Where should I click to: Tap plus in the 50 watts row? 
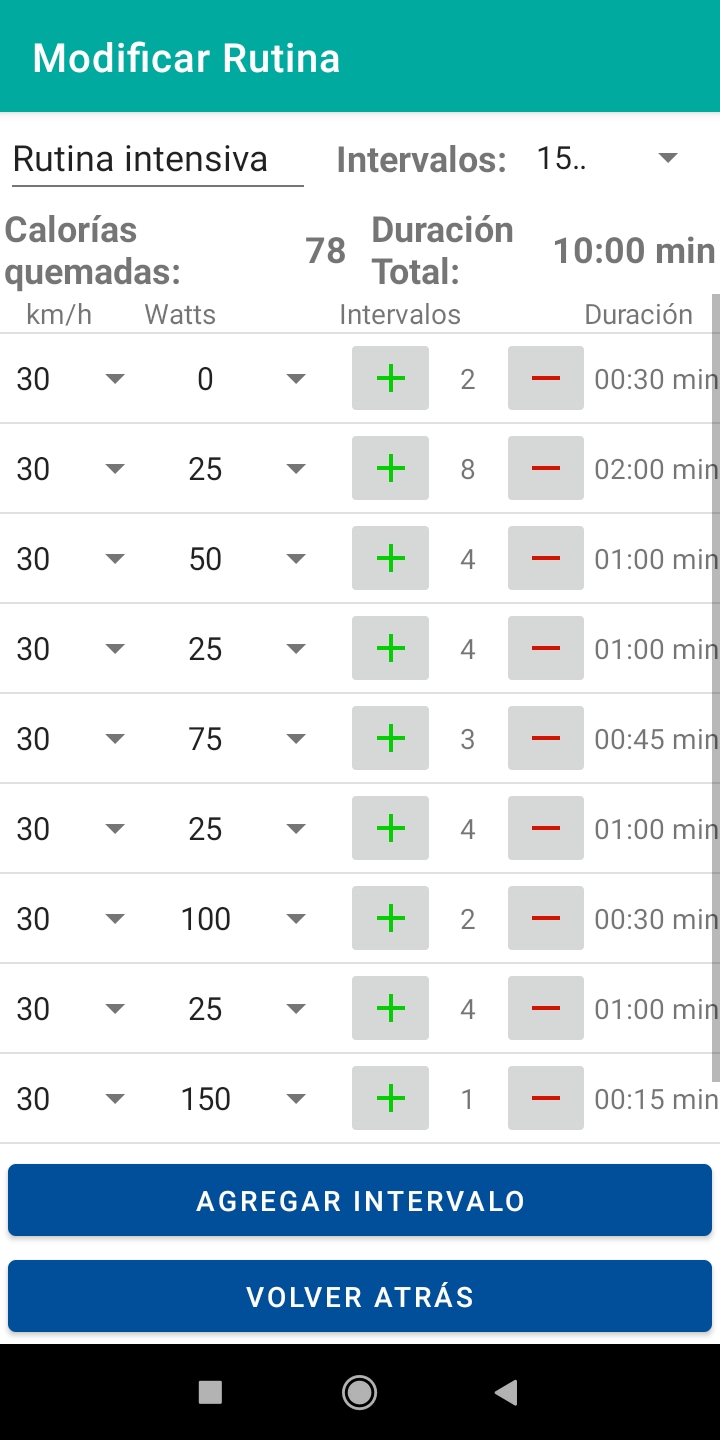390,559
